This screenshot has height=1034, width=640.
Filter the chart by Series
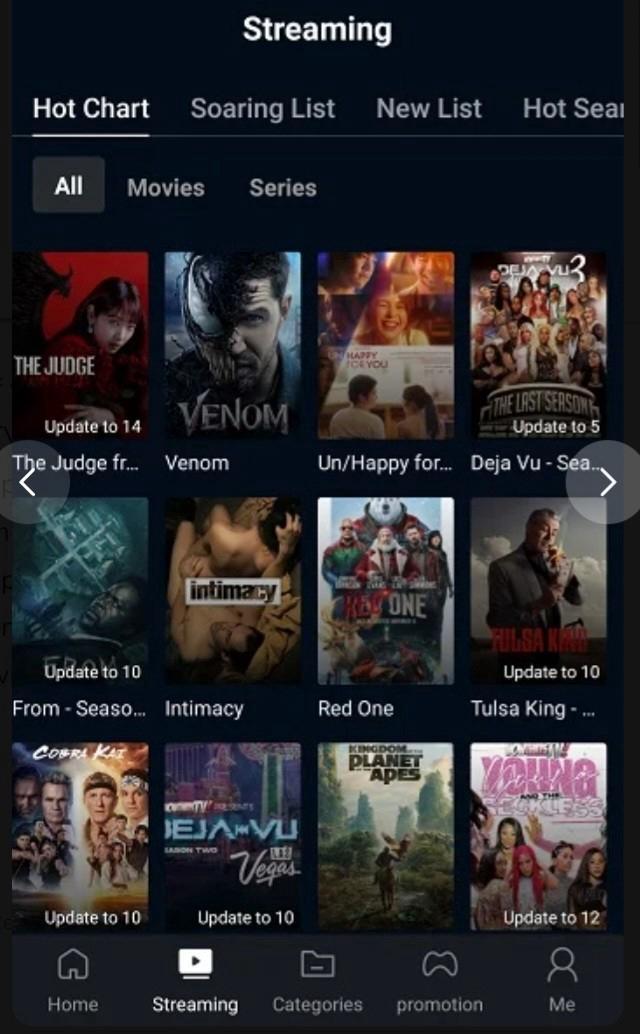(x=283, y=187)
